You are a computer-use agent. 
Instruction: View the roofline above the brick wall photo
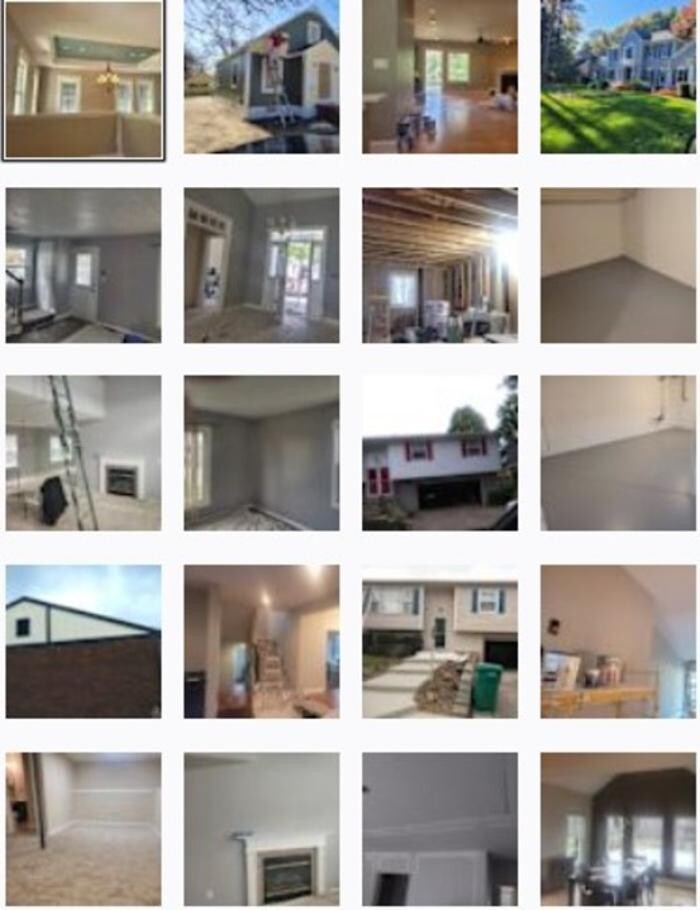pyautogui.click(x=83, y=641)
